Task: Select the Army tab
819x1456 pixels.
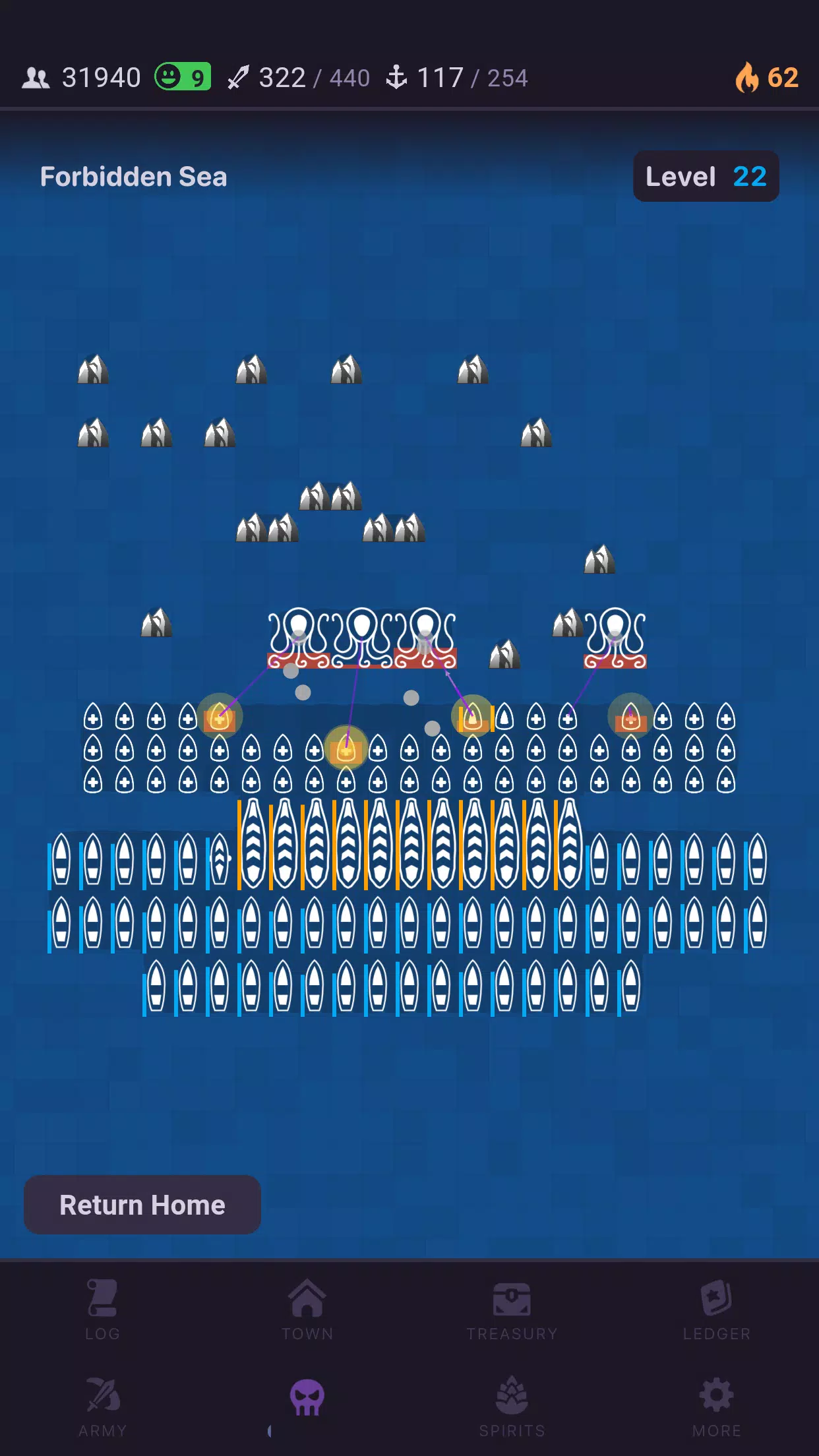Action: click(x=102, y=1406)
